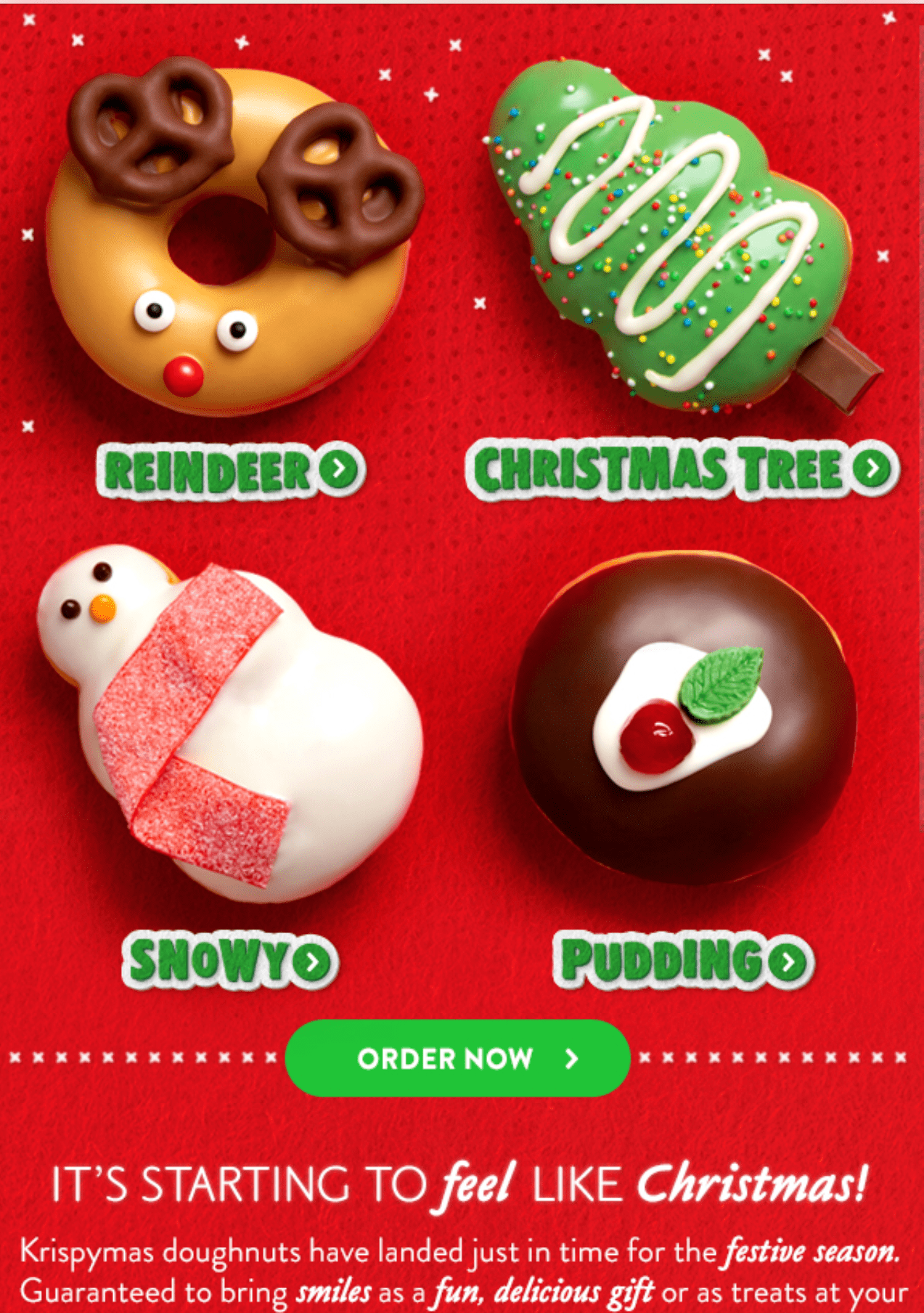
Task: Tap the Order Now button
Action: point(457,1058)
